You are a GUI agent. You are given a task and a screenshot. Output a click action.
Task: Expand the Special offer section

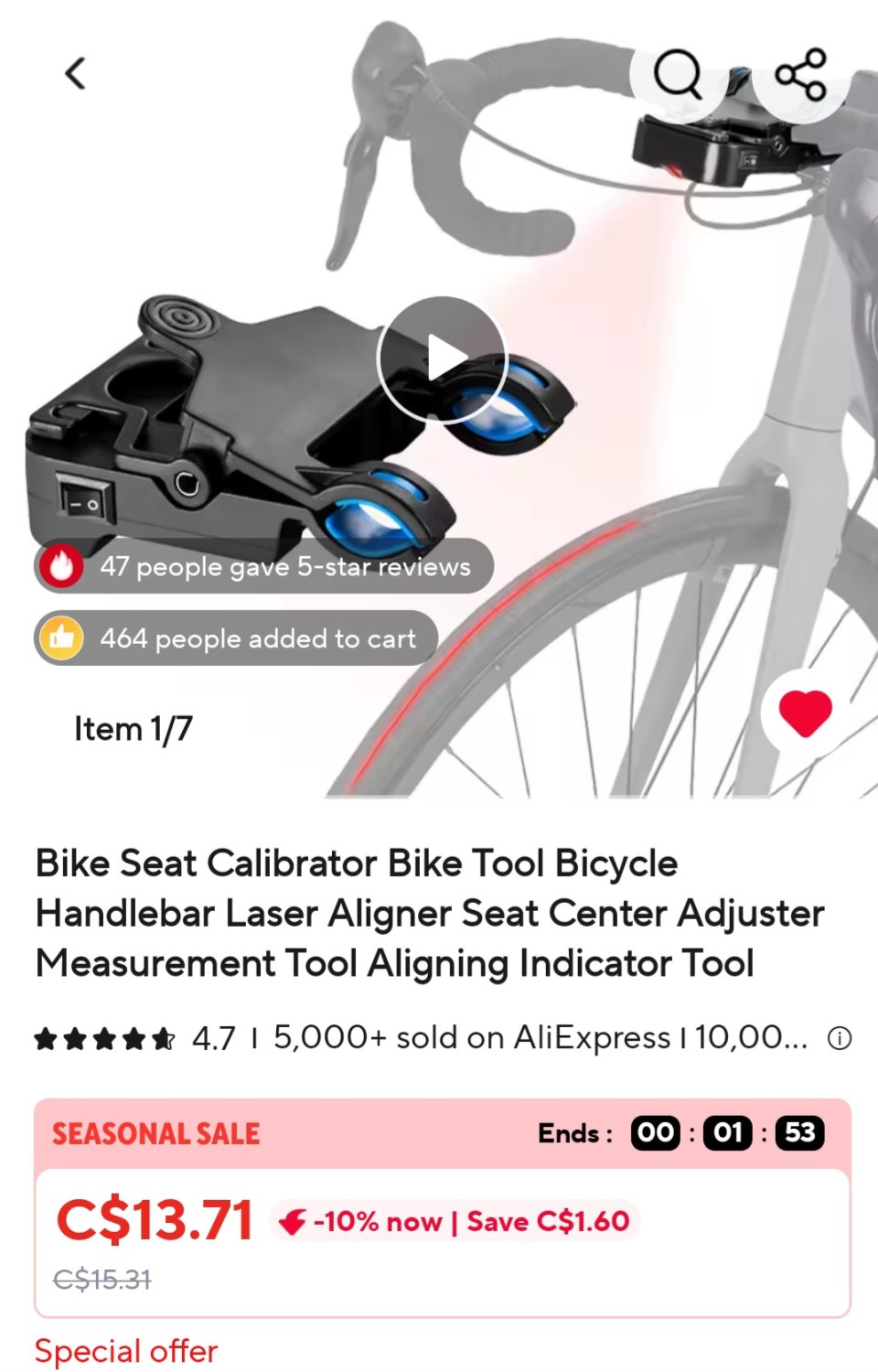[125, 1351]
